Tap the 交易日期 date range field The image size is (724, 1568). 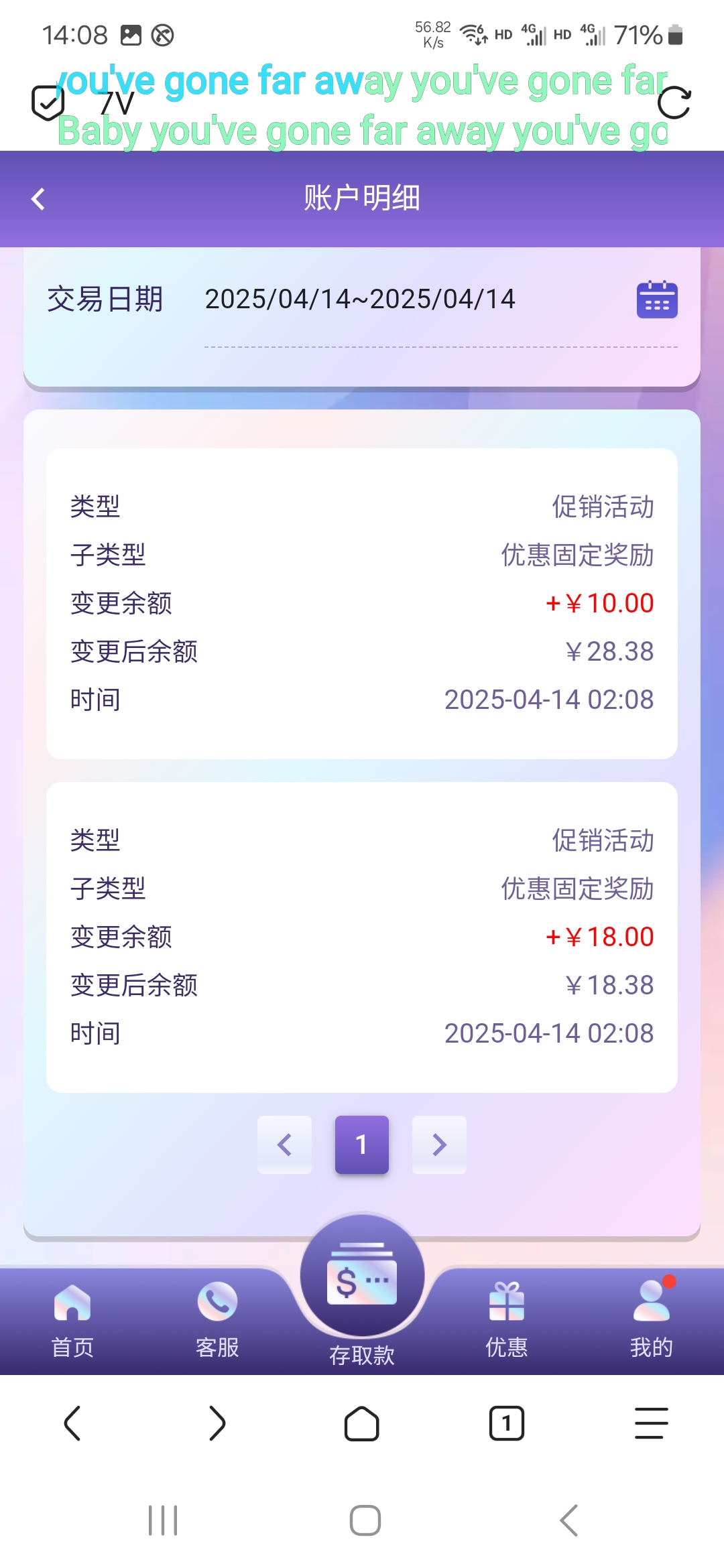[x=360, y=300]
